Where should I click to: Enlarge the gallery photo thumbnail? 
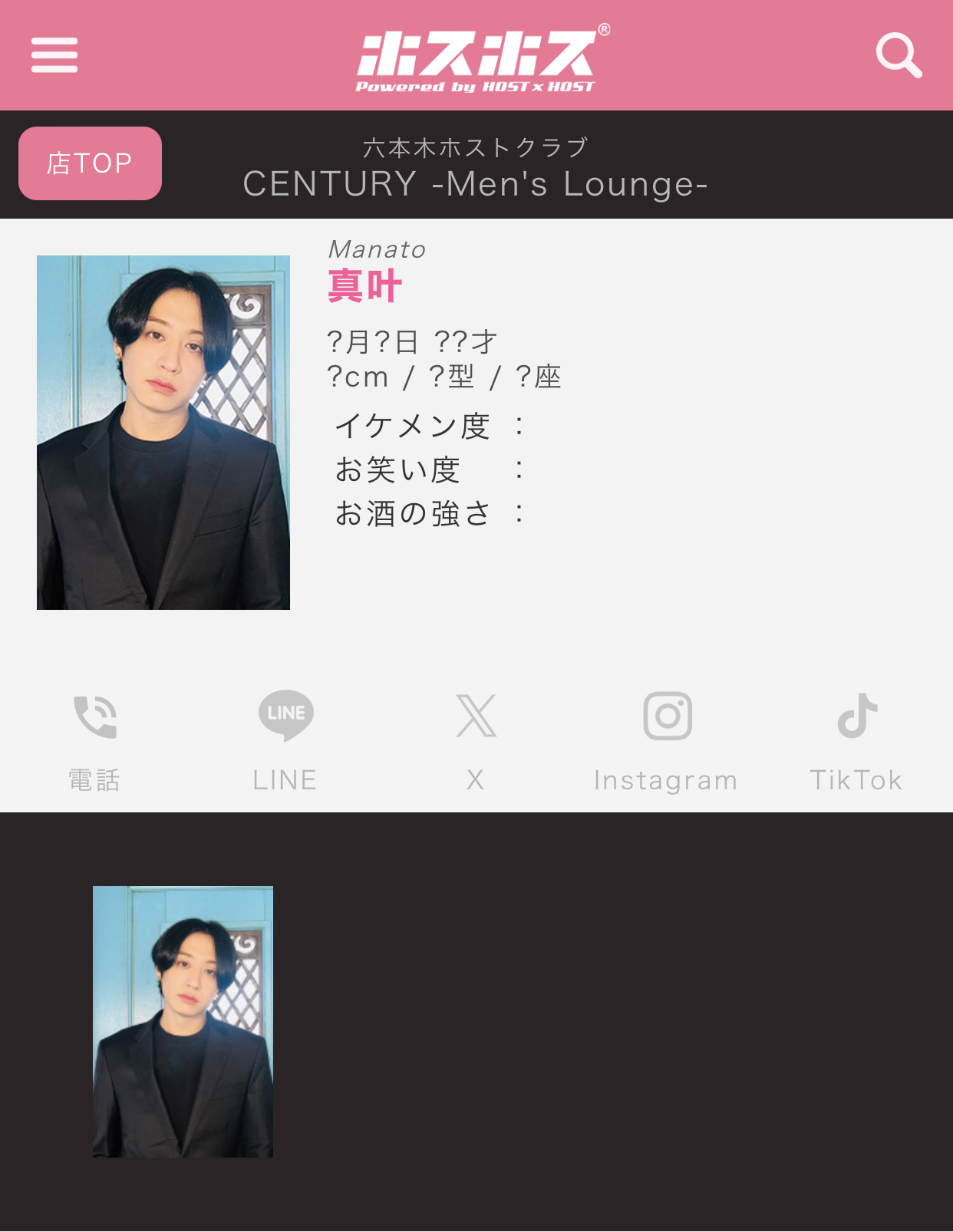click(x=183, y=1021)
